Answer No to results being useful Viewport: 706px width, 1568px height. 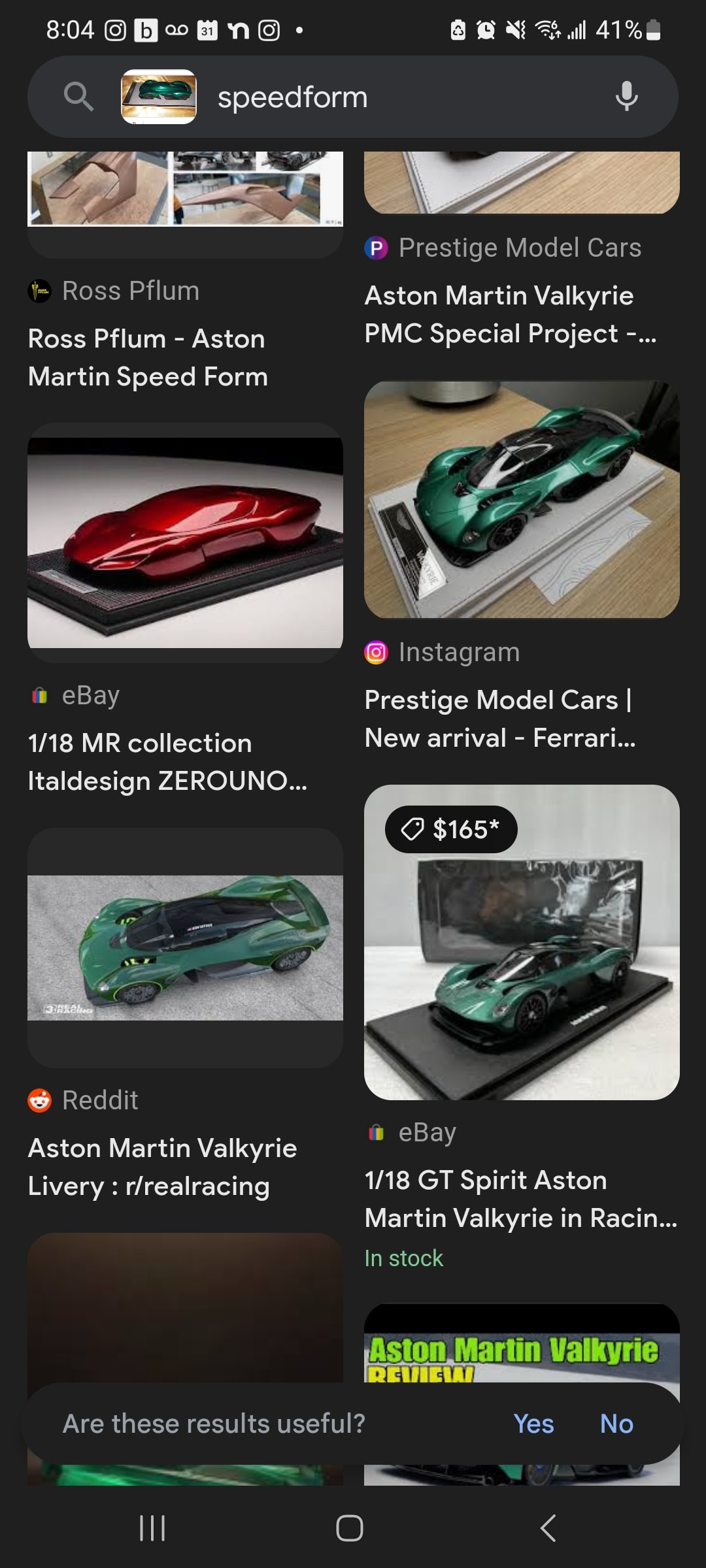coord(616,1424)
